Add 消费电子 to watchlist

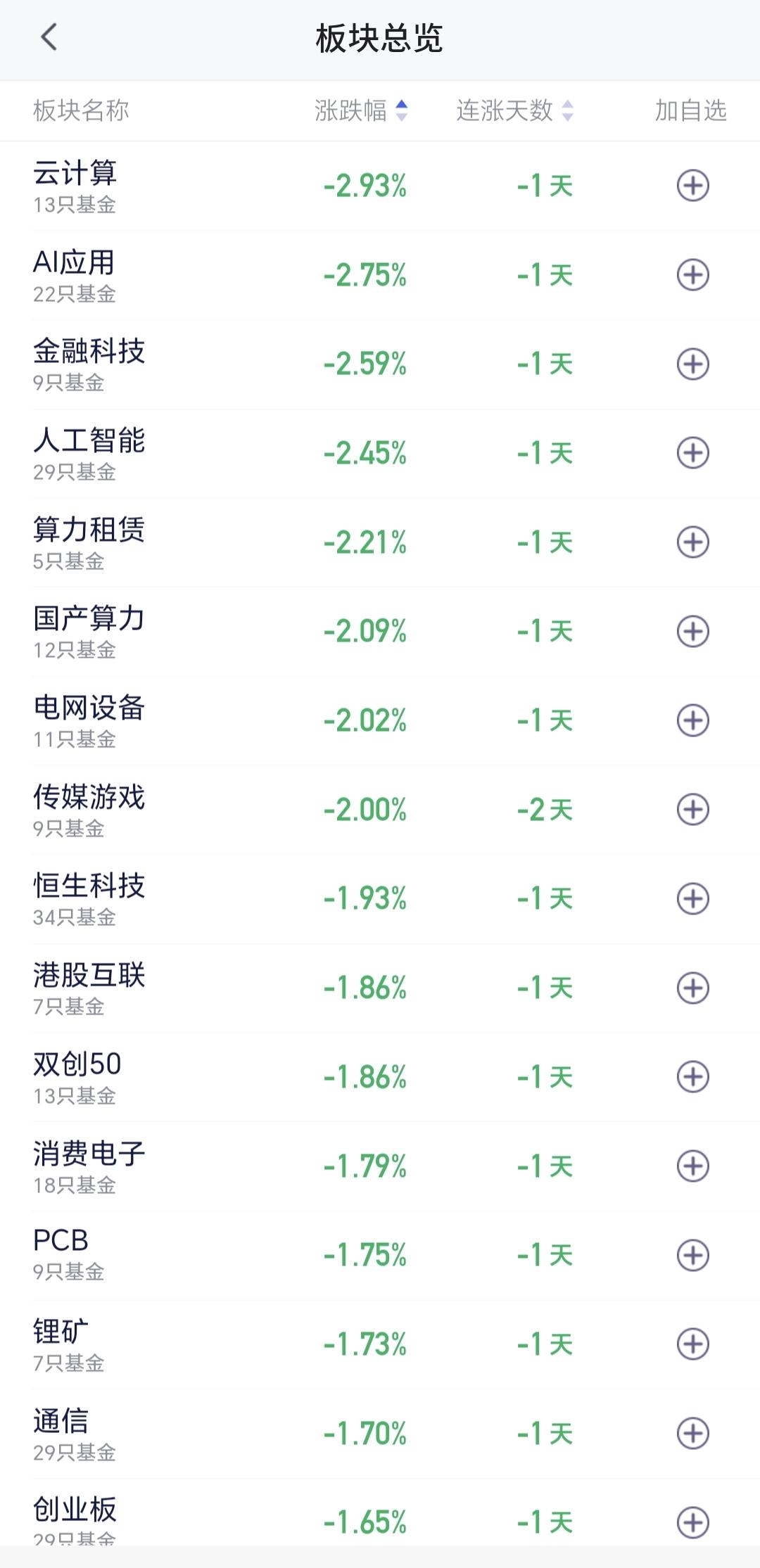pyautogui.click(x=692, y=1166)
